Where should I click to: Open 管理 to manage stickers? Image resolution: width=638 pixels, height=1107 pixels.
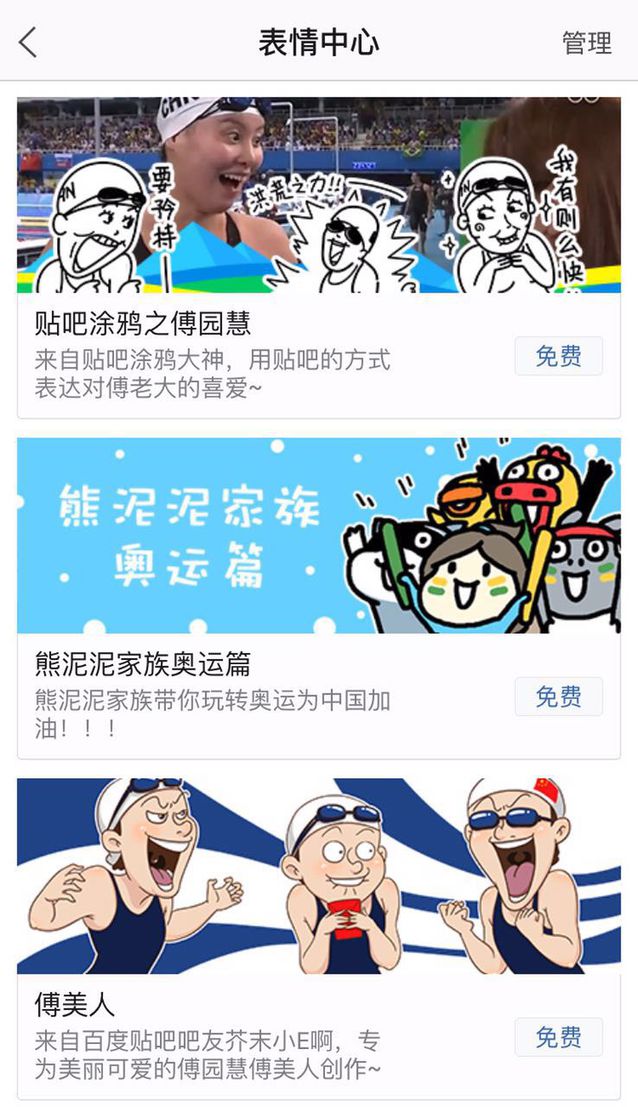click(586, 43)
